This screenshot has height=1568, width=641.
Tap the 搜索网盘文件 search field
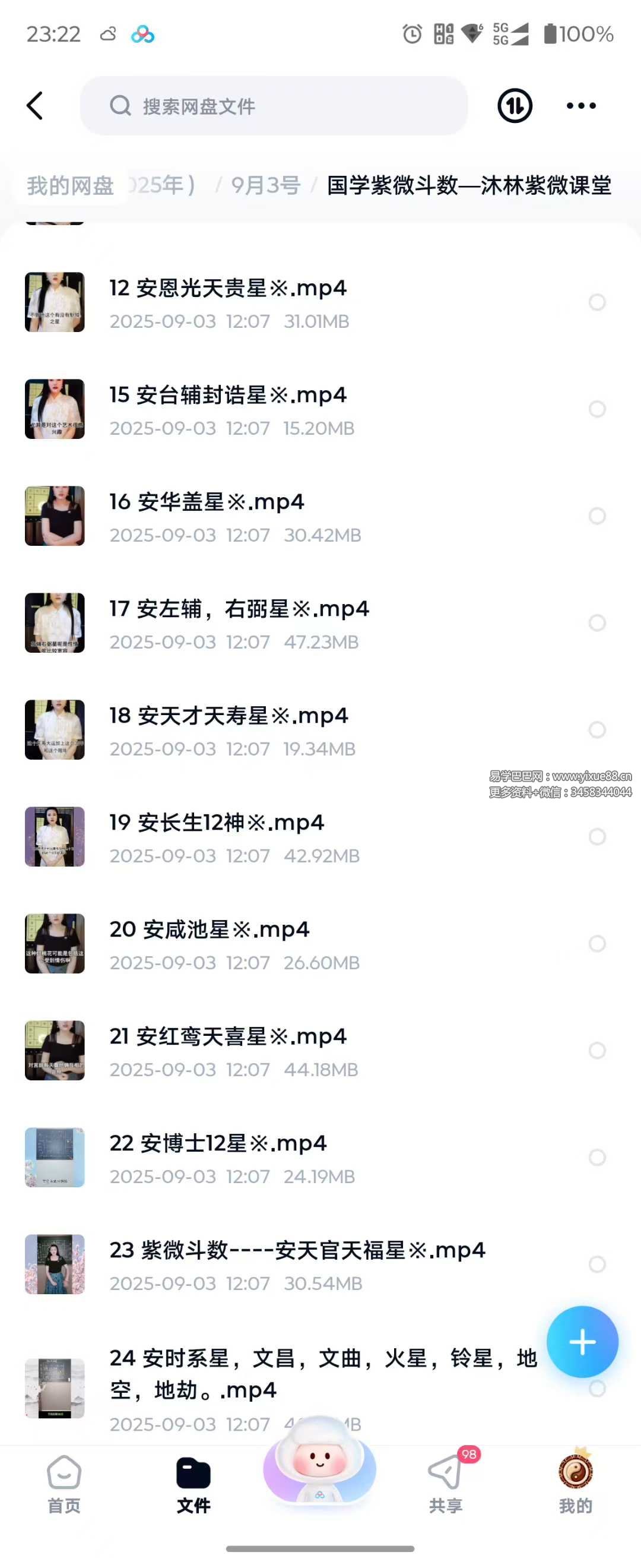(274, 106)
